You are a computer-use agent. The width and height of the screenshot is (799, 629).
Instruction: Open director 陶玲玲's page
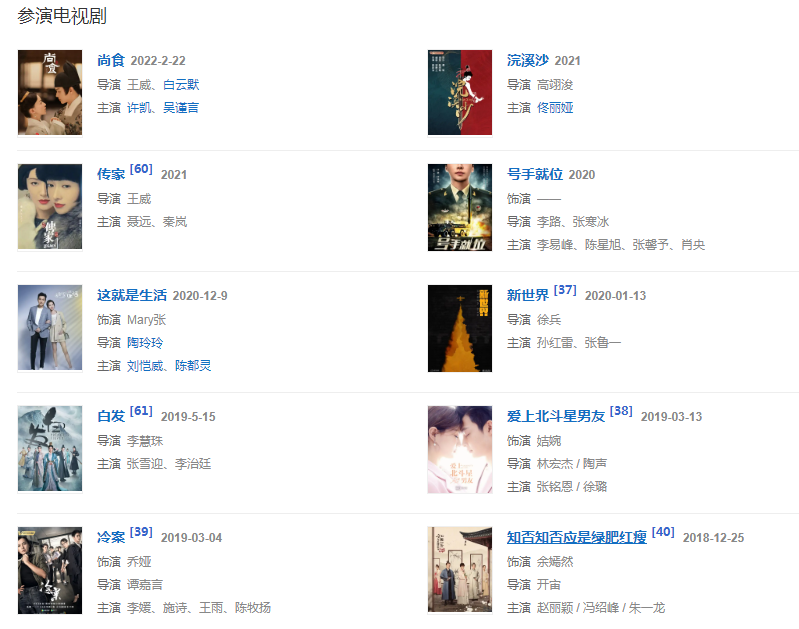(145, 343)
